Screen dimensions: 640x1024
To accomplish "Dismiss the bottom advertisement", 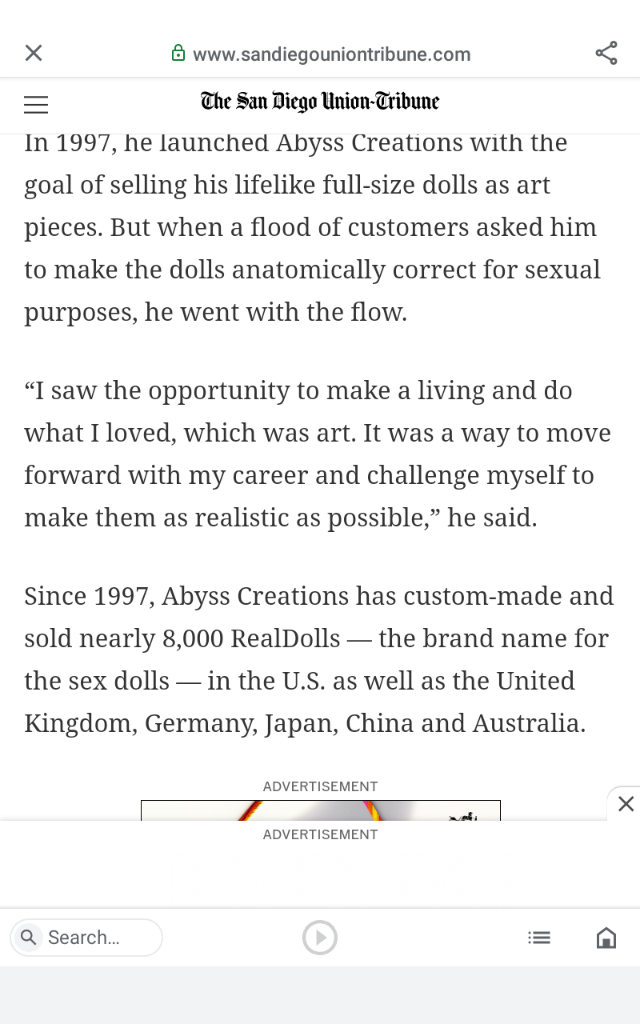I will point(625,803).
